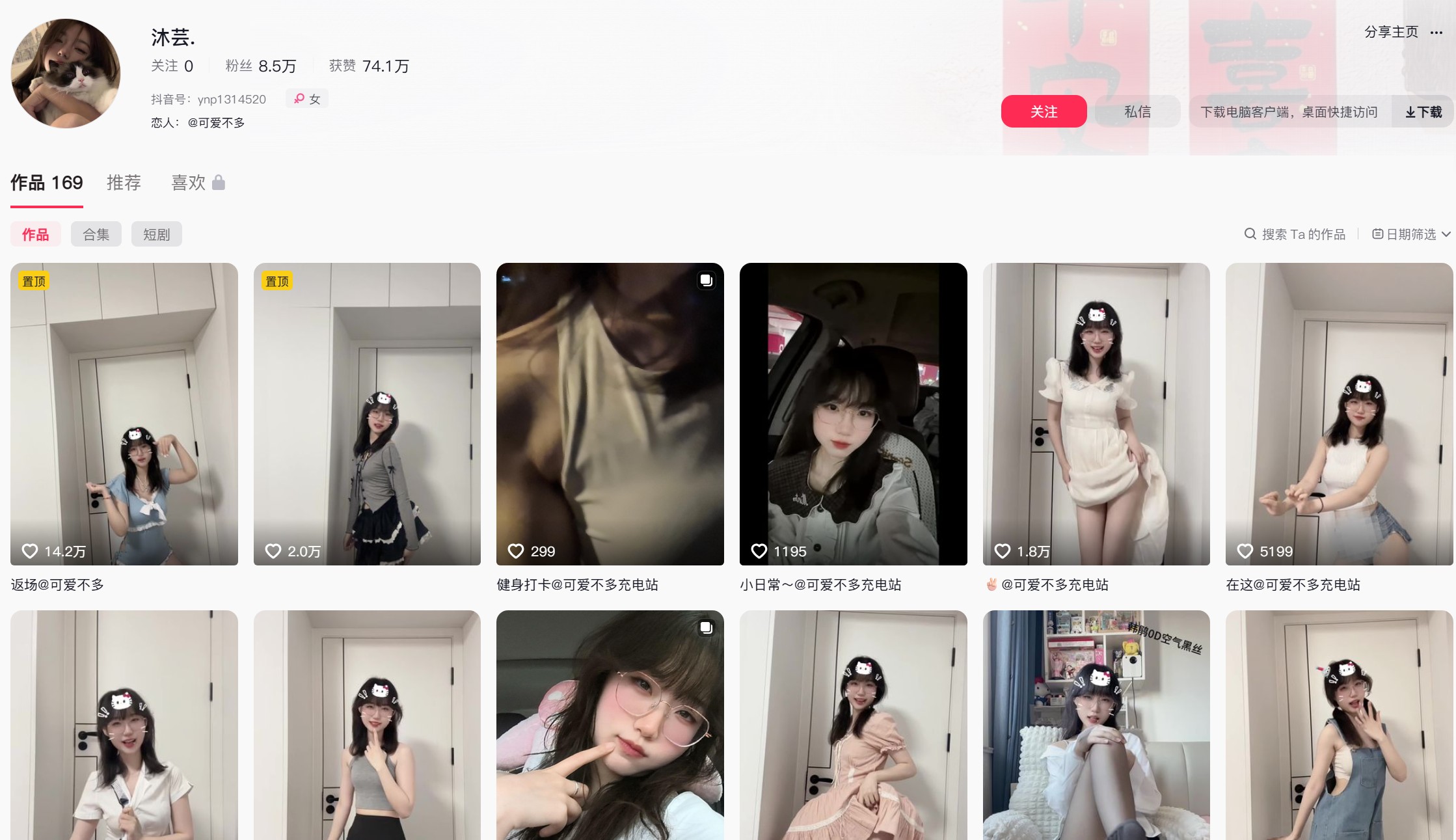
Task: Open the video with 1.8万 likes
Action: click(x=1096, y=414)
